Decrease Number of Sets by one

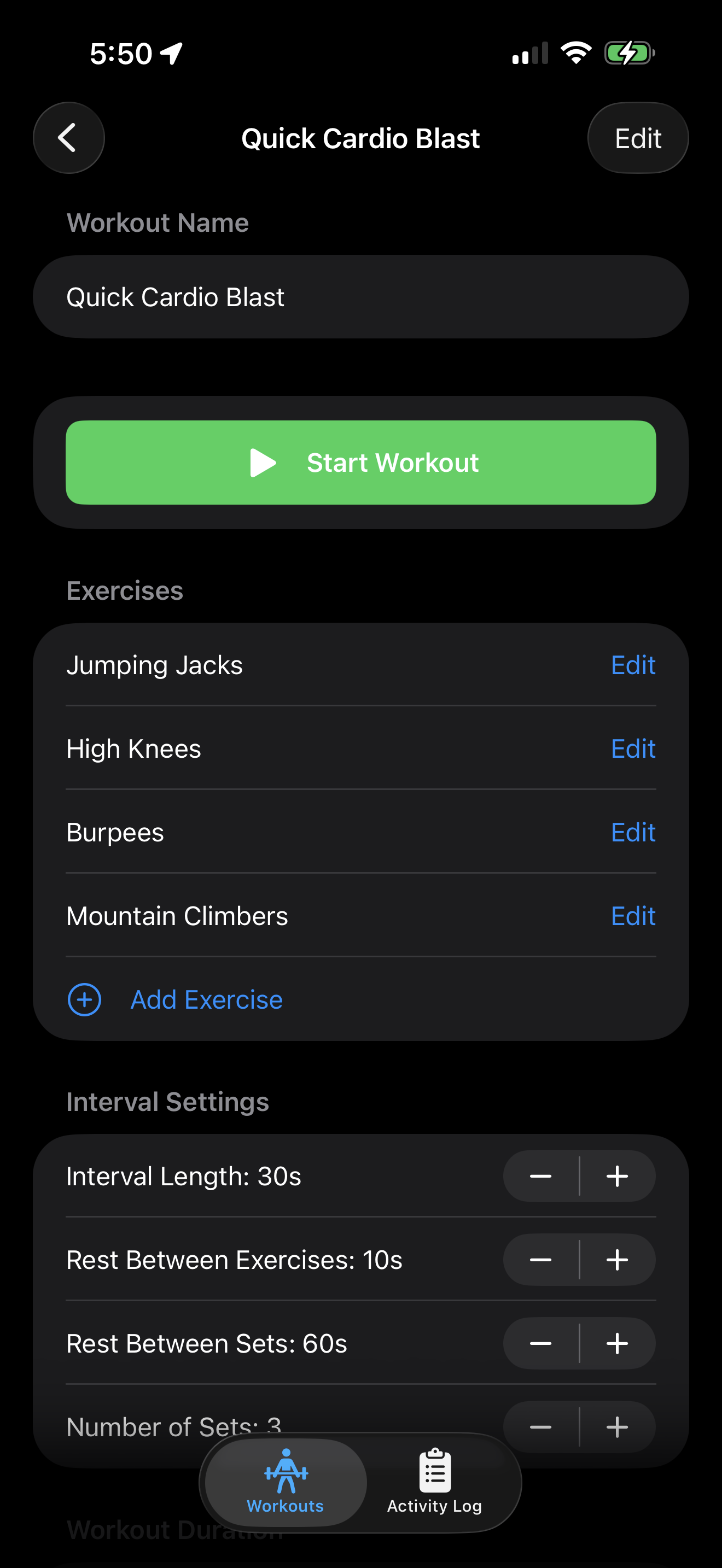coord(540,1427)
